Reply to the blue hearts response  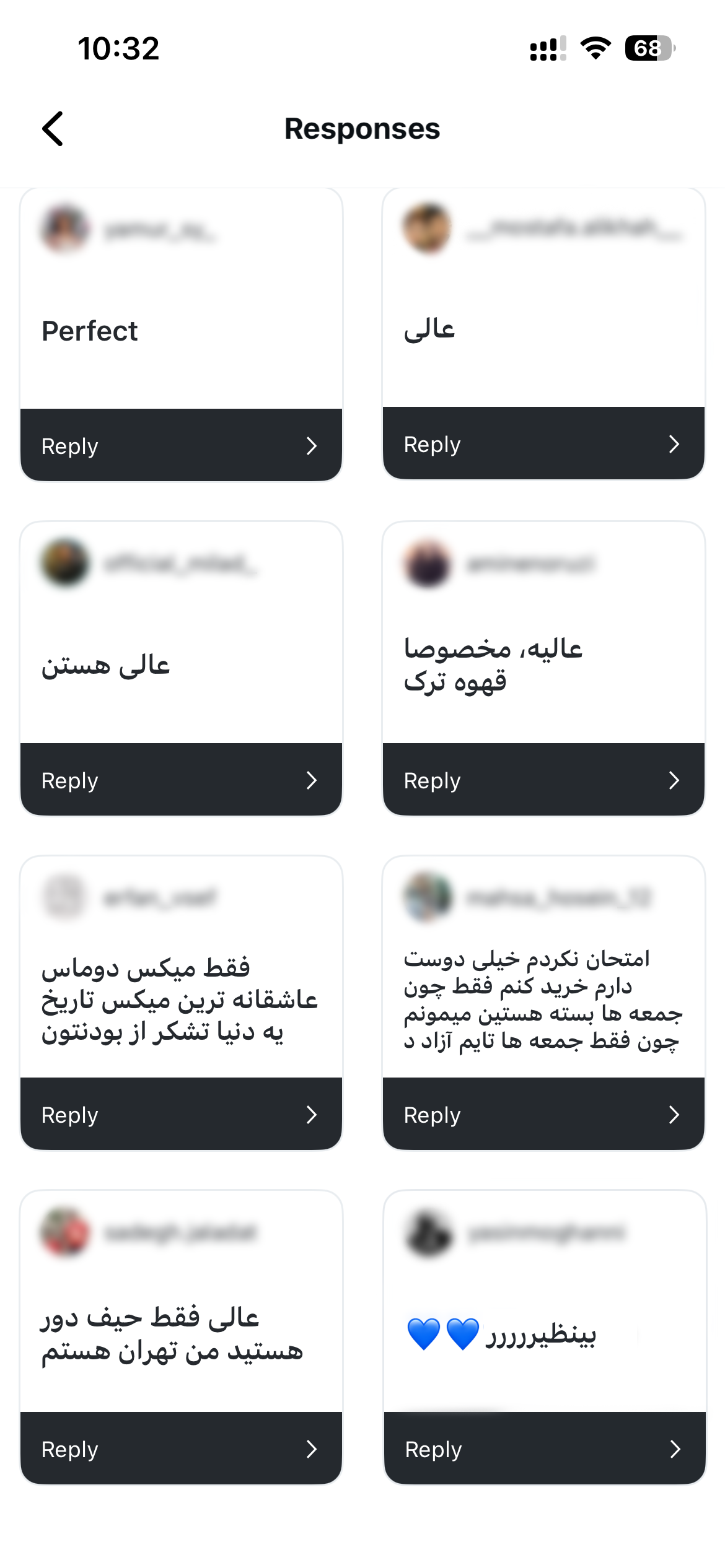[x=545, y=1449]
